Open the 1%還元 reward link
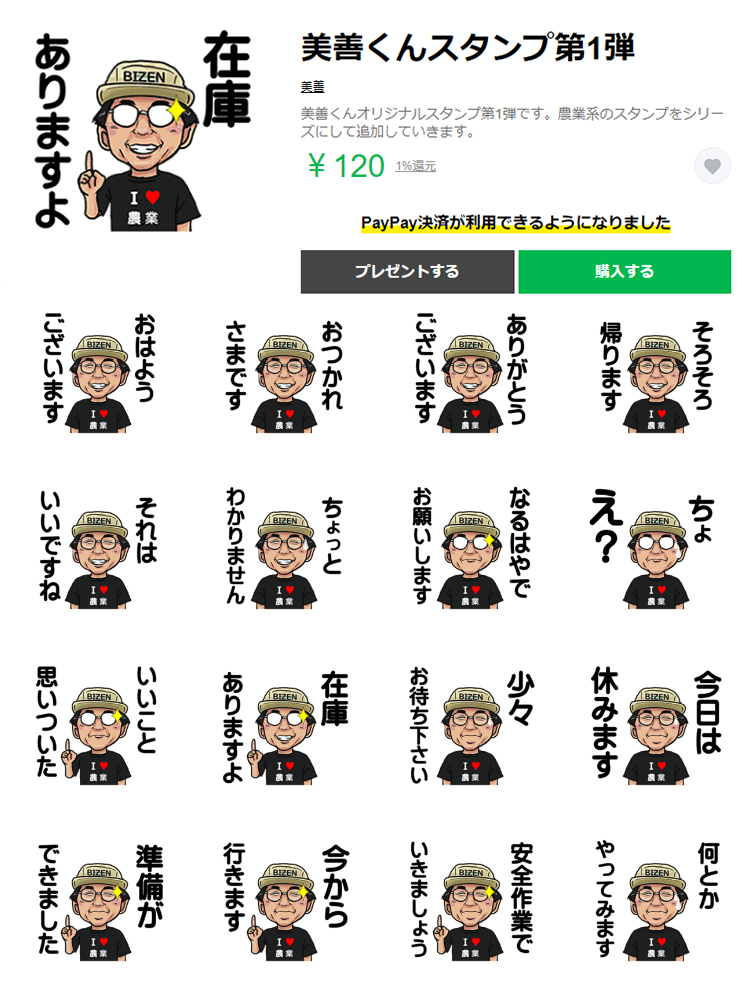750x988 pixels. (415, 166)
